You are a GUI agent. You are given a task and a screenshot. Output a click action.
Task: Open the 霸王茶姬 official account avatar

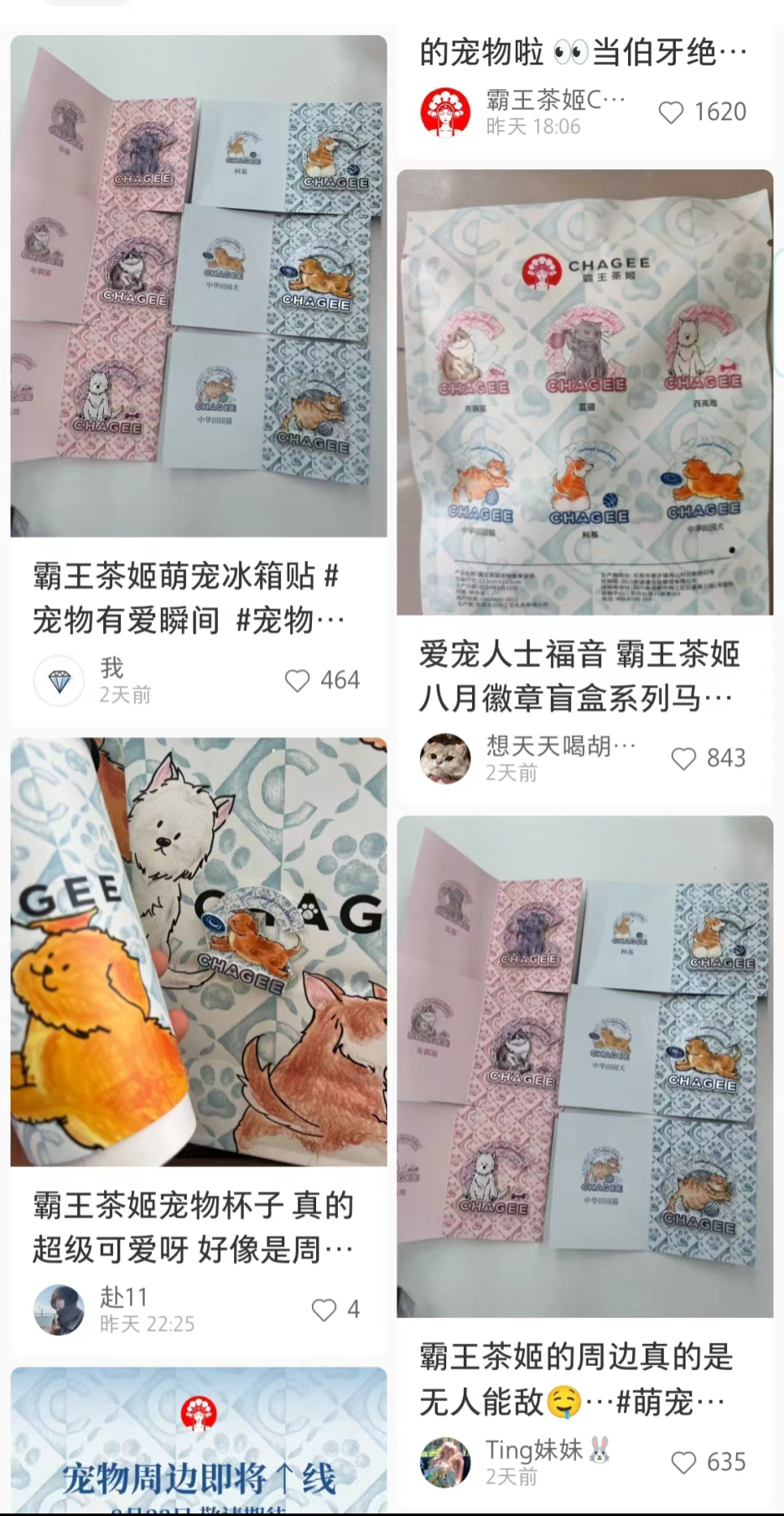click(x=445, y=112)
